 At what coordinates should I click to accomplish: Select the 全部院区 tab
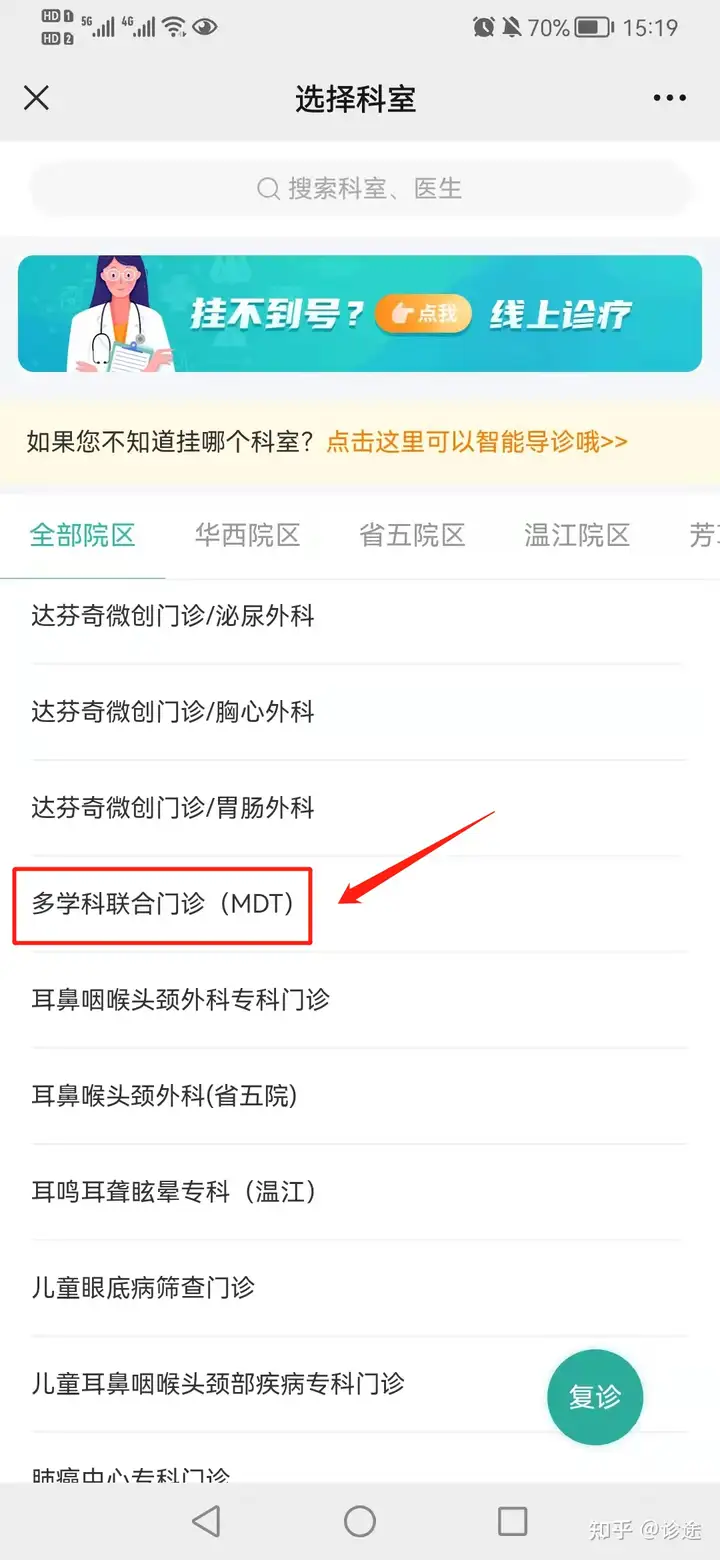[82, 535]
